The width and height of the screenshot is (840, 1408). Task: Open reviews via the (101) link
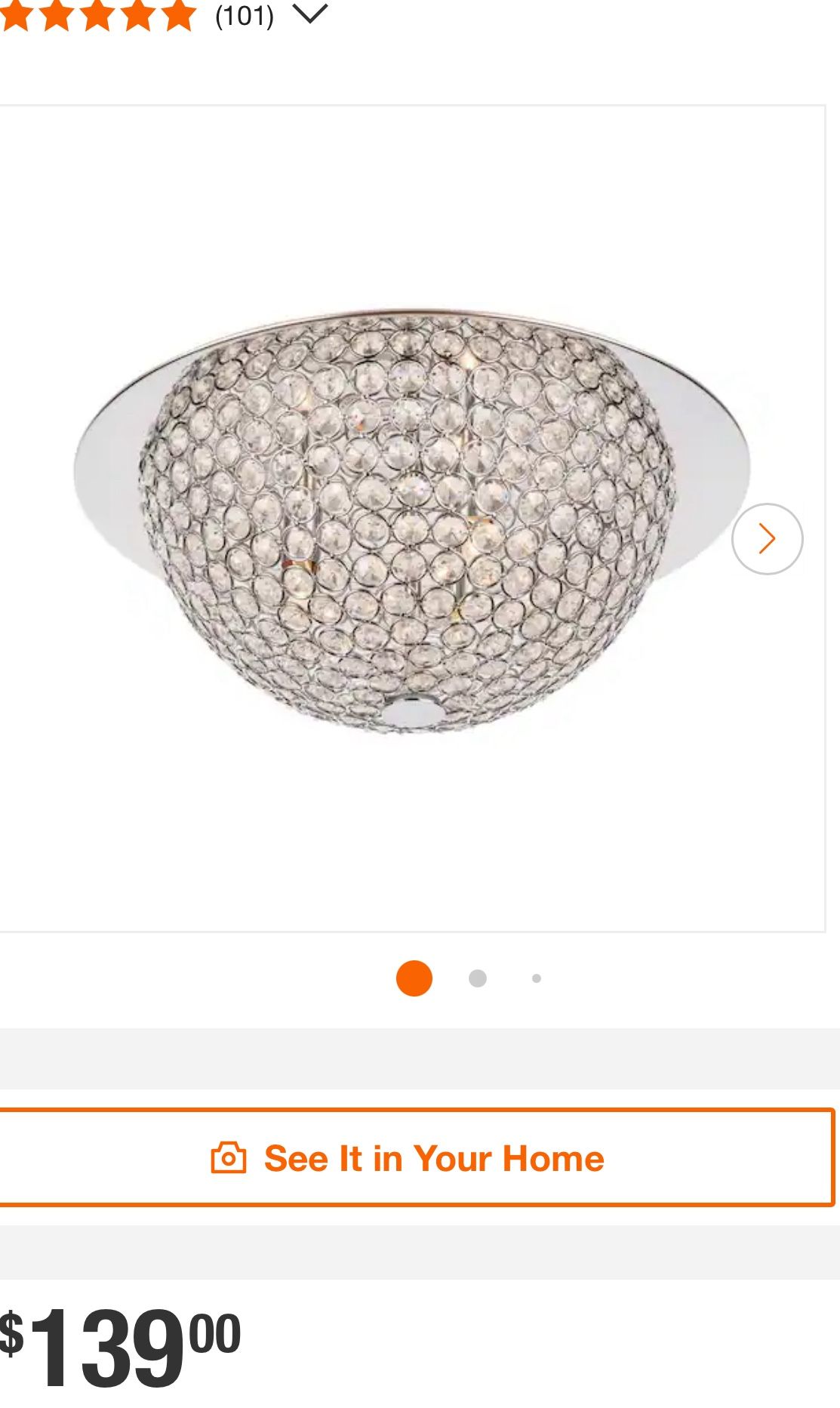click(244, 17)
